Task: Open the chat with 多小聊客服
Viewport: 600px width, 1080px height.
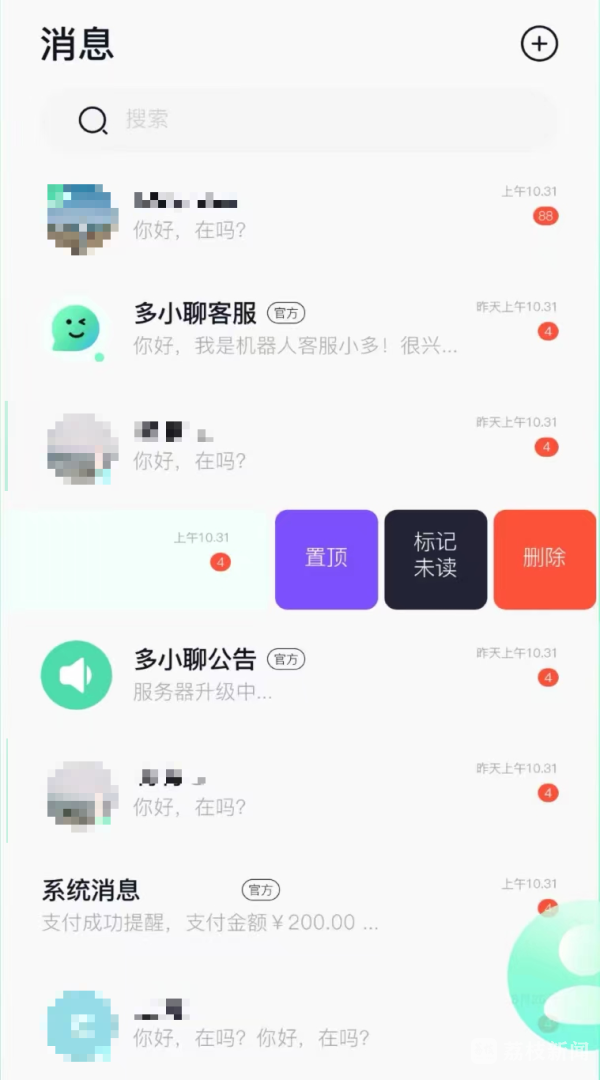Action: point(300,328)
